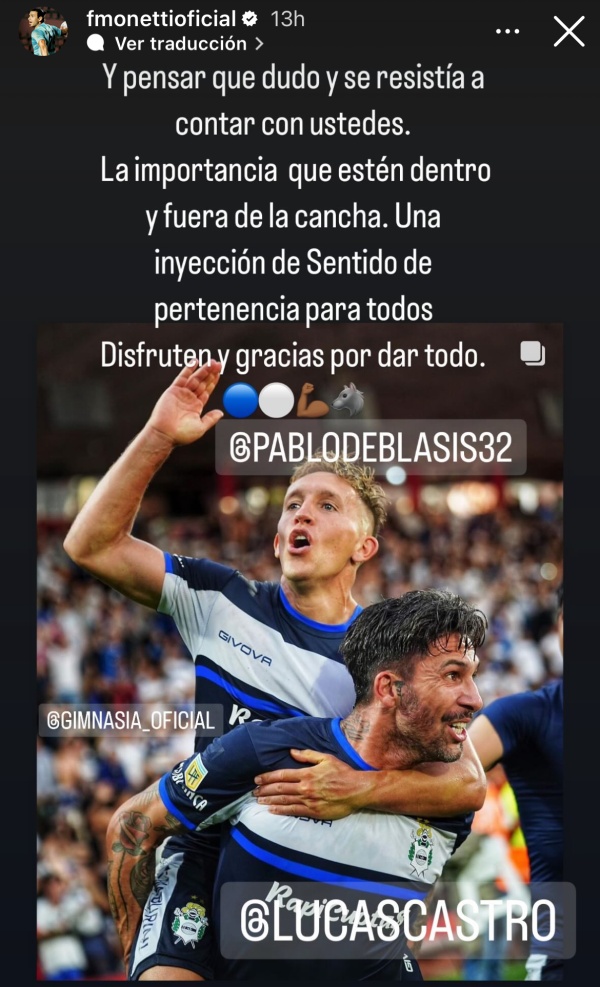The width and height of the screenshot is (600, 987).
Task: Open the fmonettioficial username link
Action: 160,19
